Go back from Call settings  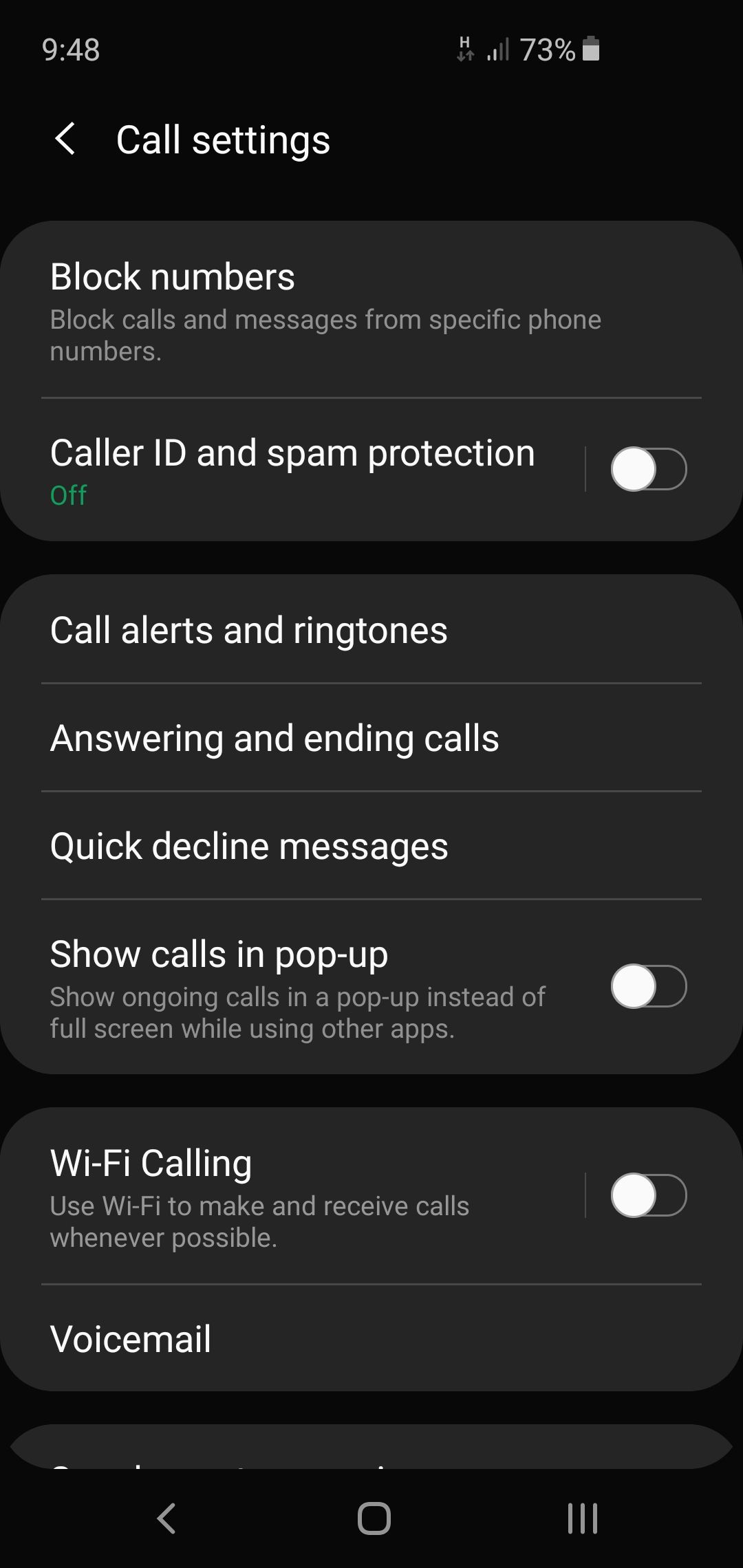[x=65, y=140]
